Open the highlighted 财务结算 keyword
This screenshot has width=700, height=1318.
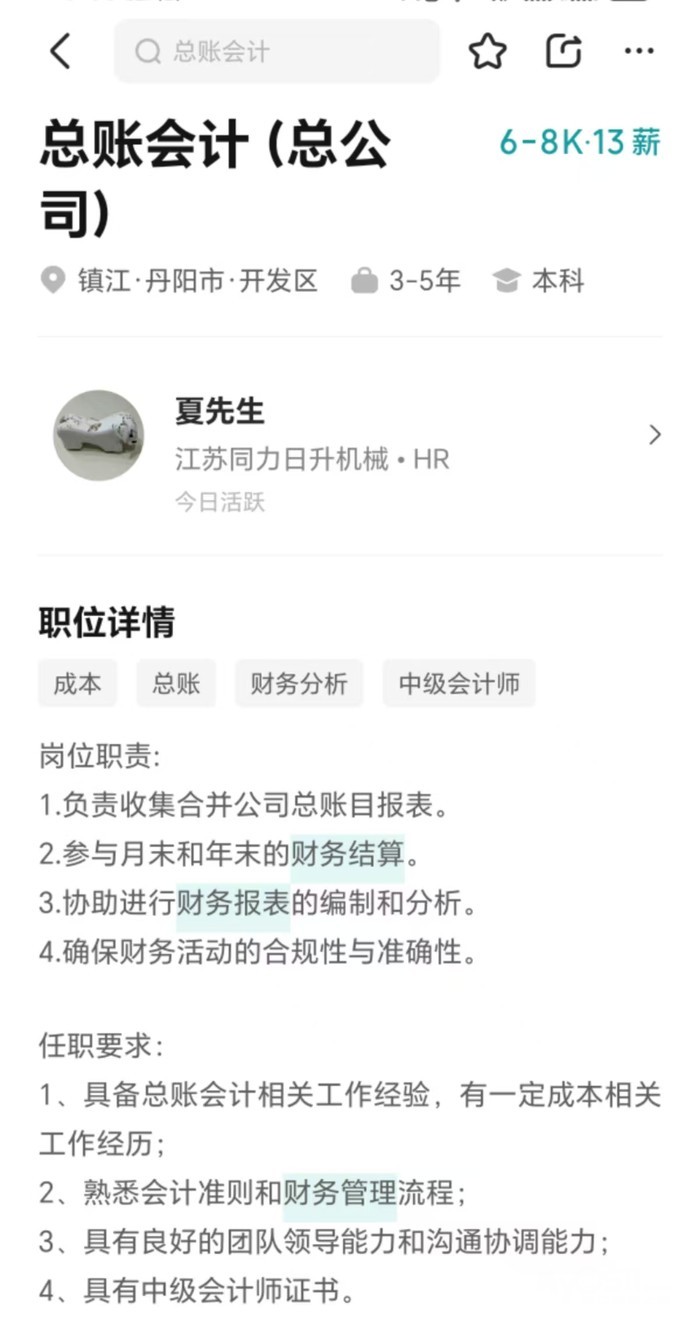pyautogui.click(x=348, y=855)
